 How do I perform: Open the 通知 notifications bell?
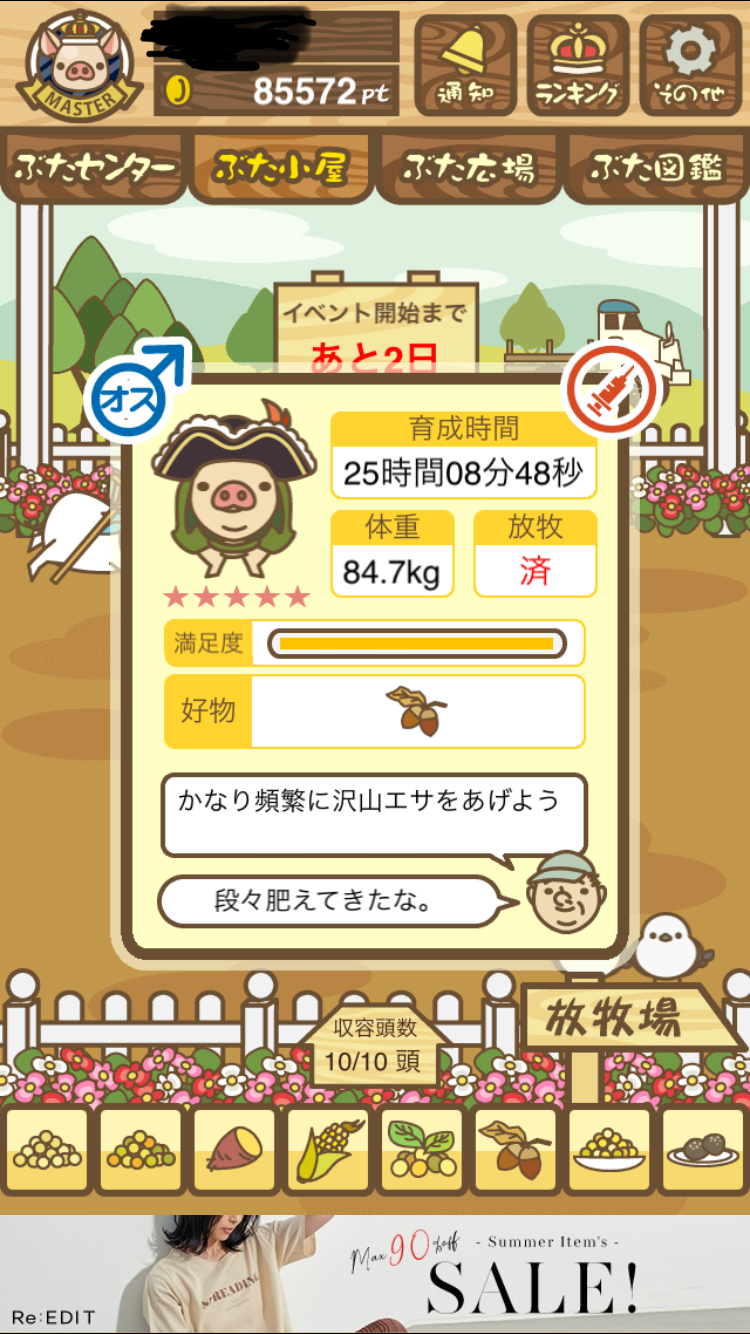(465, 65)
